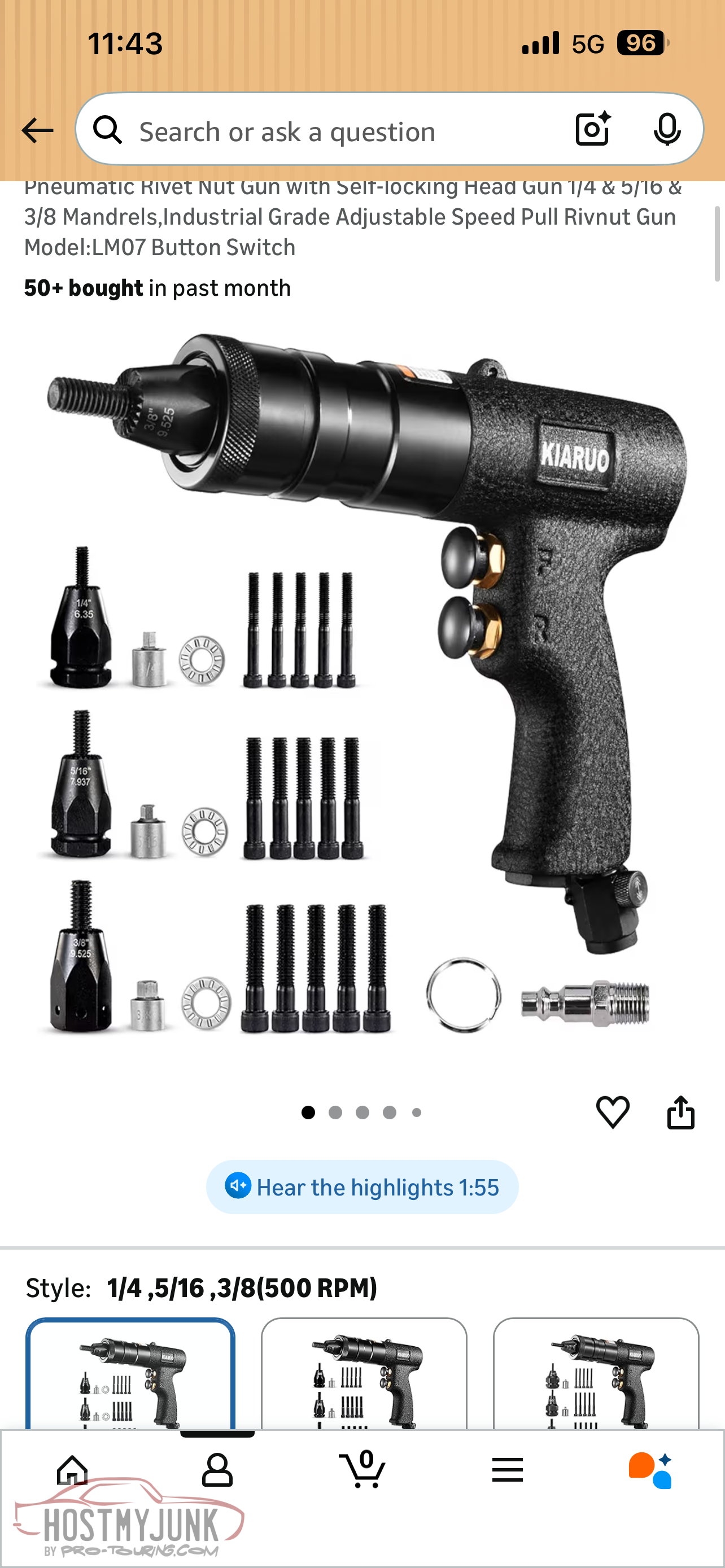Choose the second style option thumbnail
This screenshot has height=1568, width=725.
point(364,1374)
